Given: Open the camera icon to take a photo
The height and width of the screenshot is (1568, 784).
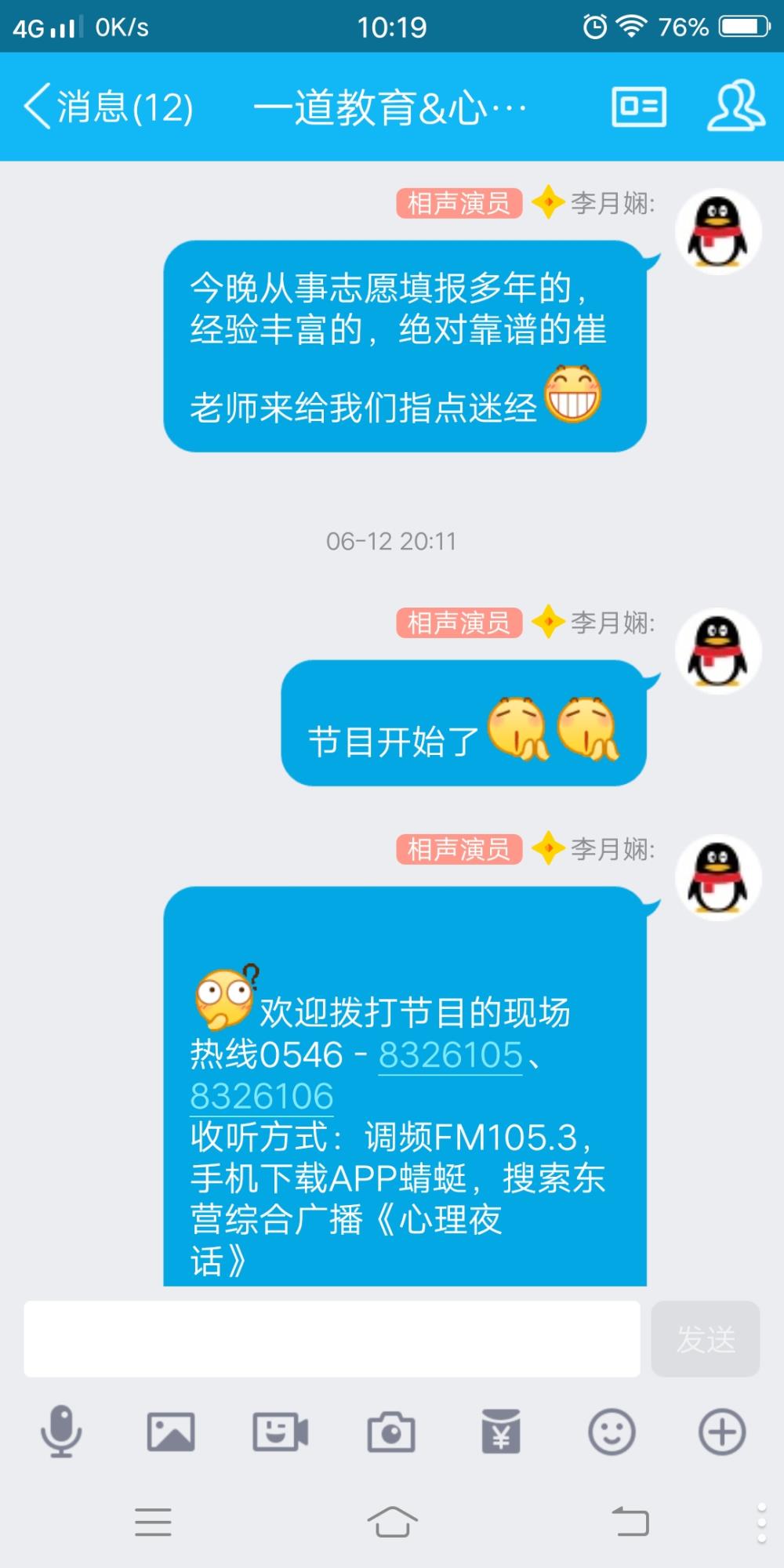Looking at the screenshot, I should click(391, 1432).
